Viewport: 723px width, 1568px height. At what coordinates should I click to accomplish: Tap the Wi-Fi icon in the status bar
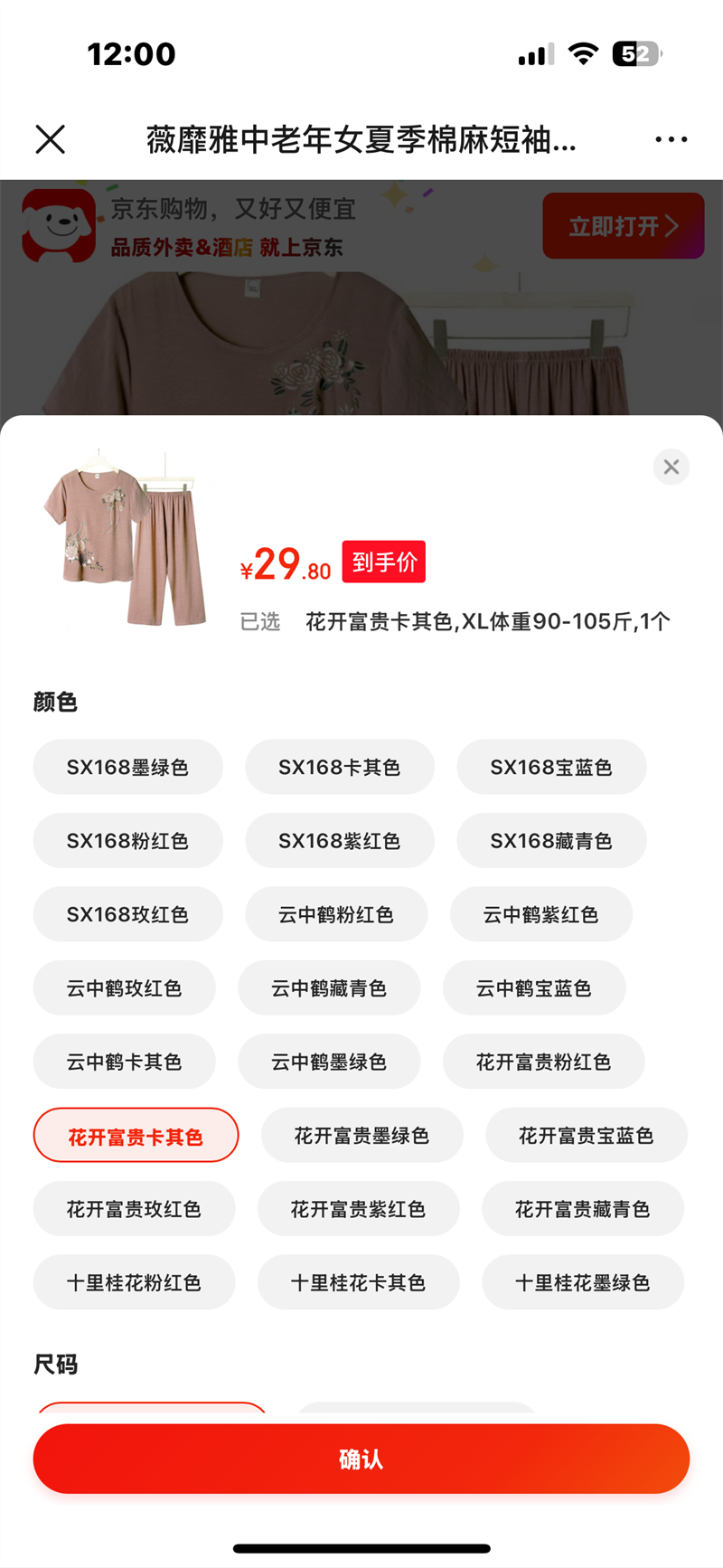pos(583,53)
